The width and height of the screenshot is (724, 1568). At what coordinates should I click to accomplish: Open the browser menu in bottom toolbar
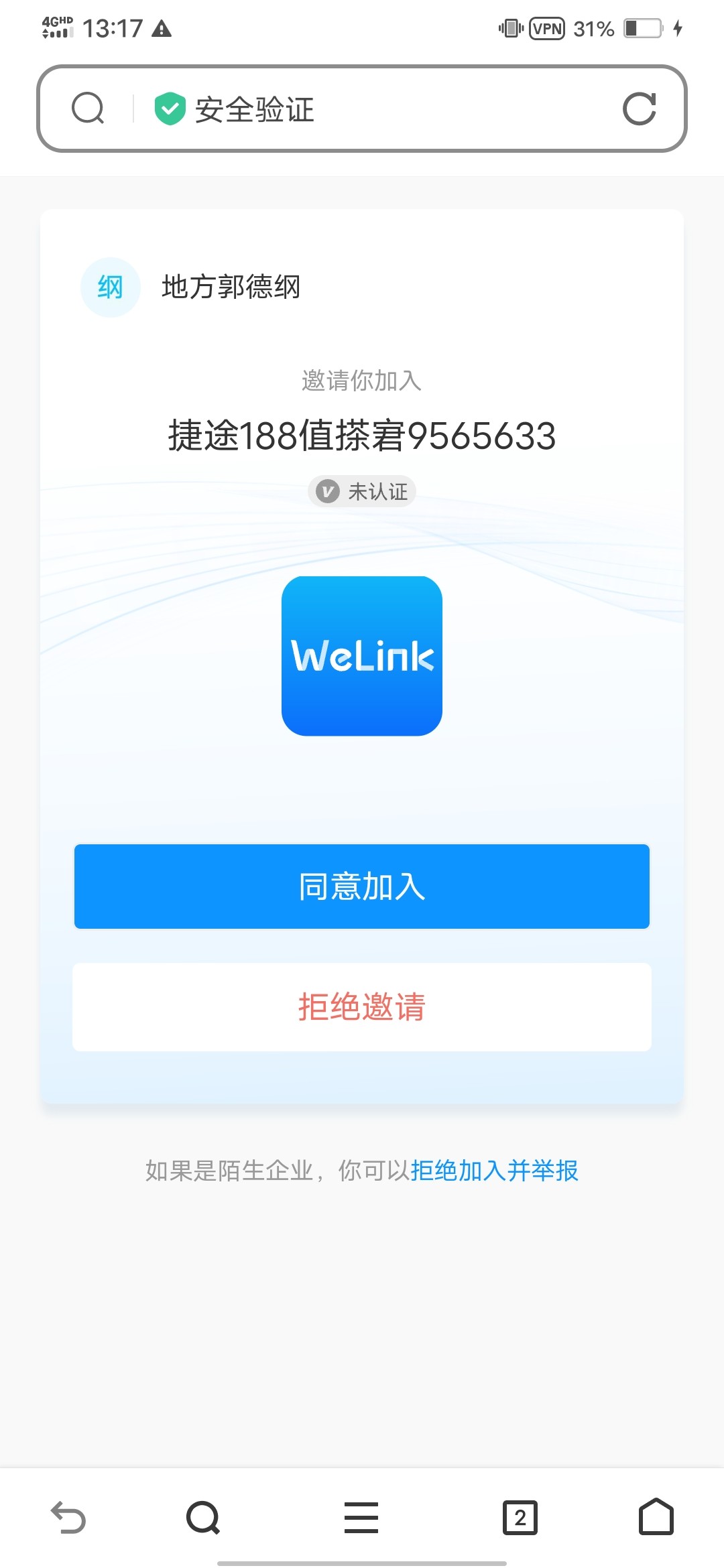click(x=361, y=1518)
